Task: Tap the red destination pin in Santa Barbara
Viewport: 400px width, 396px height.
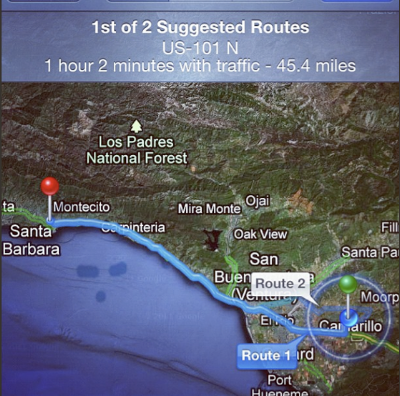Action: click(x=50, y=187)
